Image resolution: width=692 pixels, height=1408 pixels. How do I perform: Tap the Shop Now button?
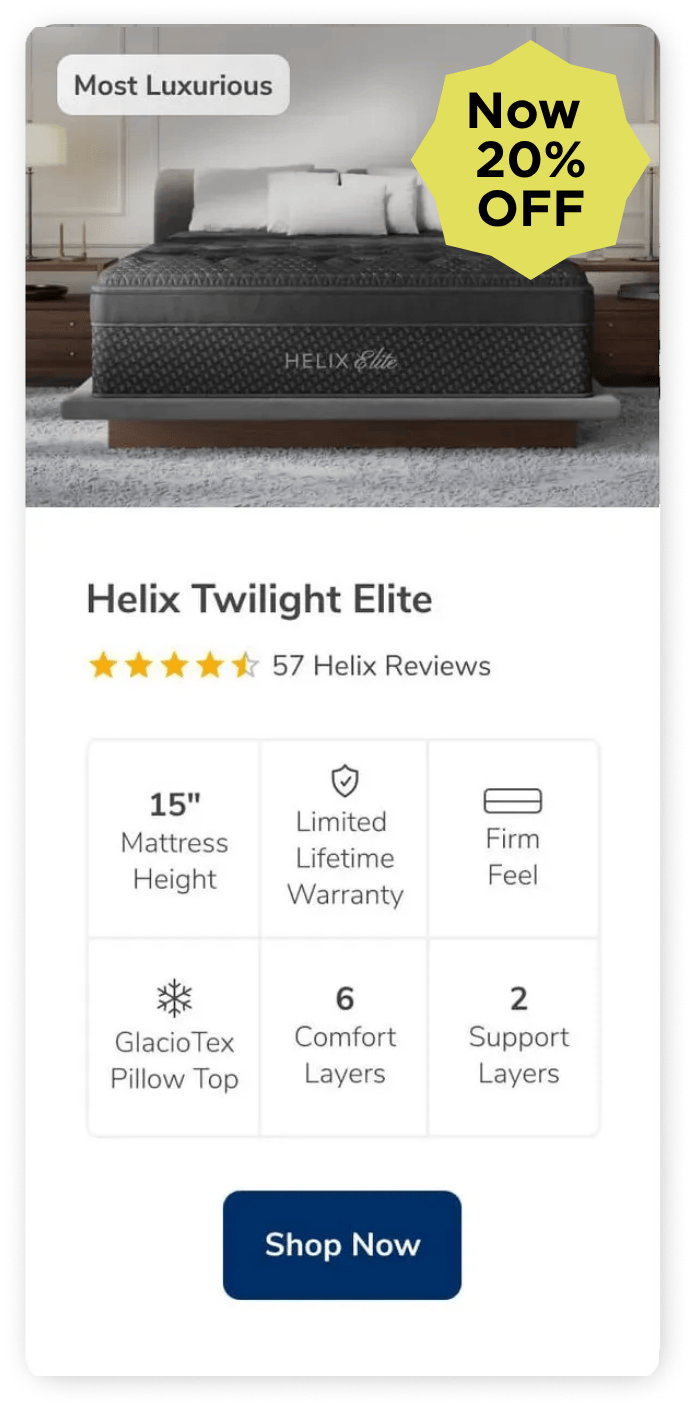pyautogui.click(x=342, y=1245)
